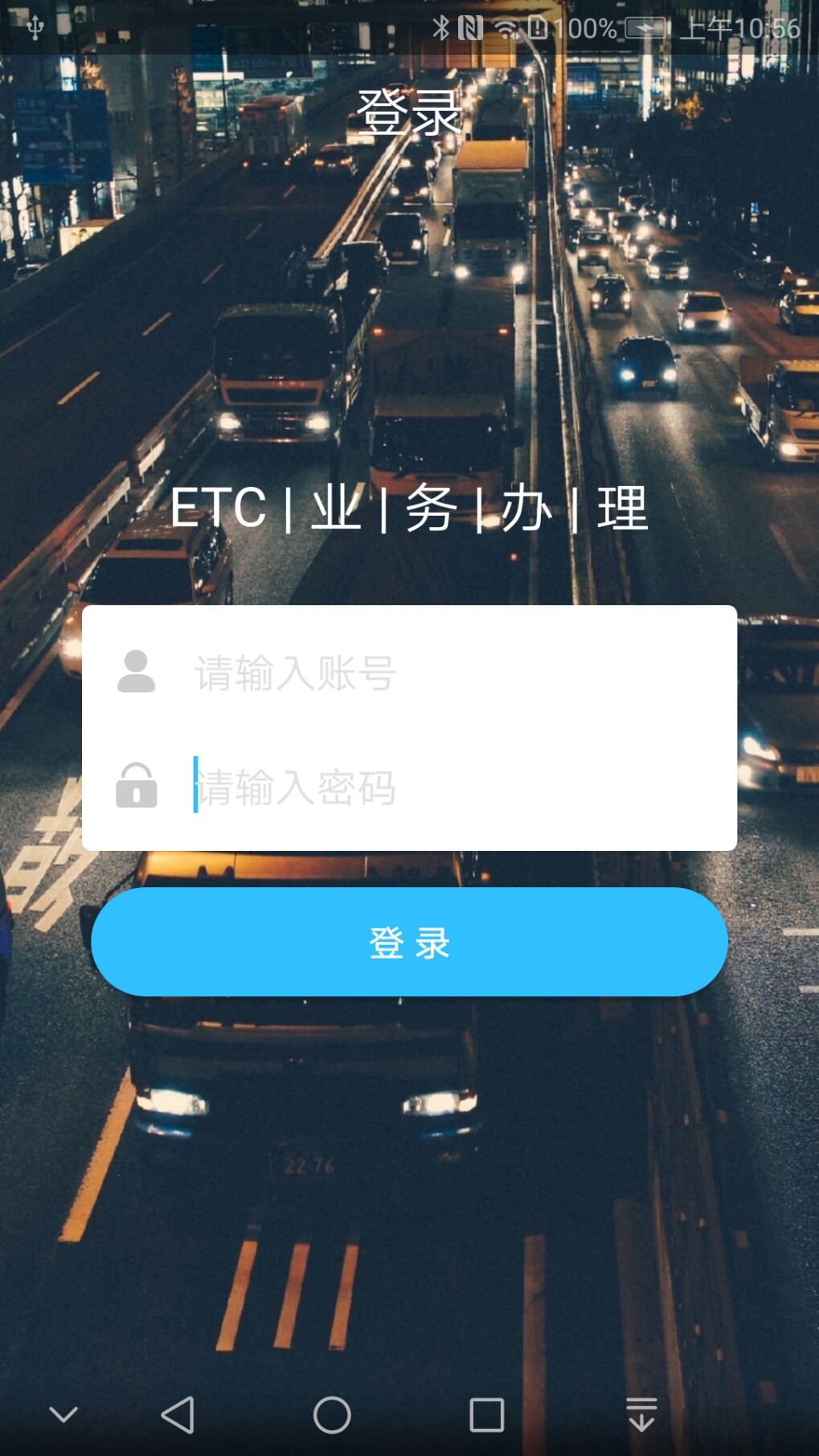Open recent apps with the square button
The width and height of the screenshot is (819, 1456).
click(x=486, y=1414)
